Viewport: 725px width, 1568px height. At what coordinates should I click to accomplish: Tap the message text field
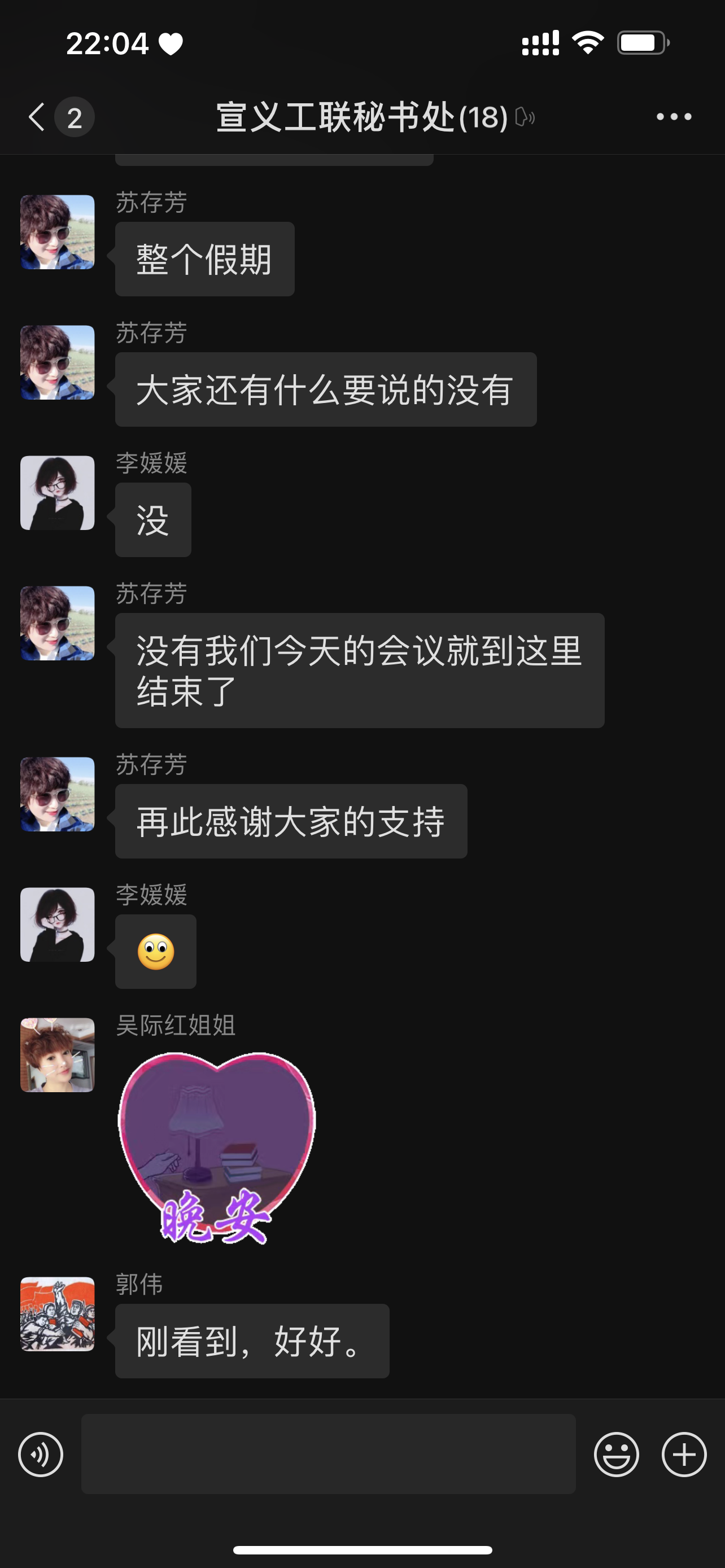tap(328, 1454)
